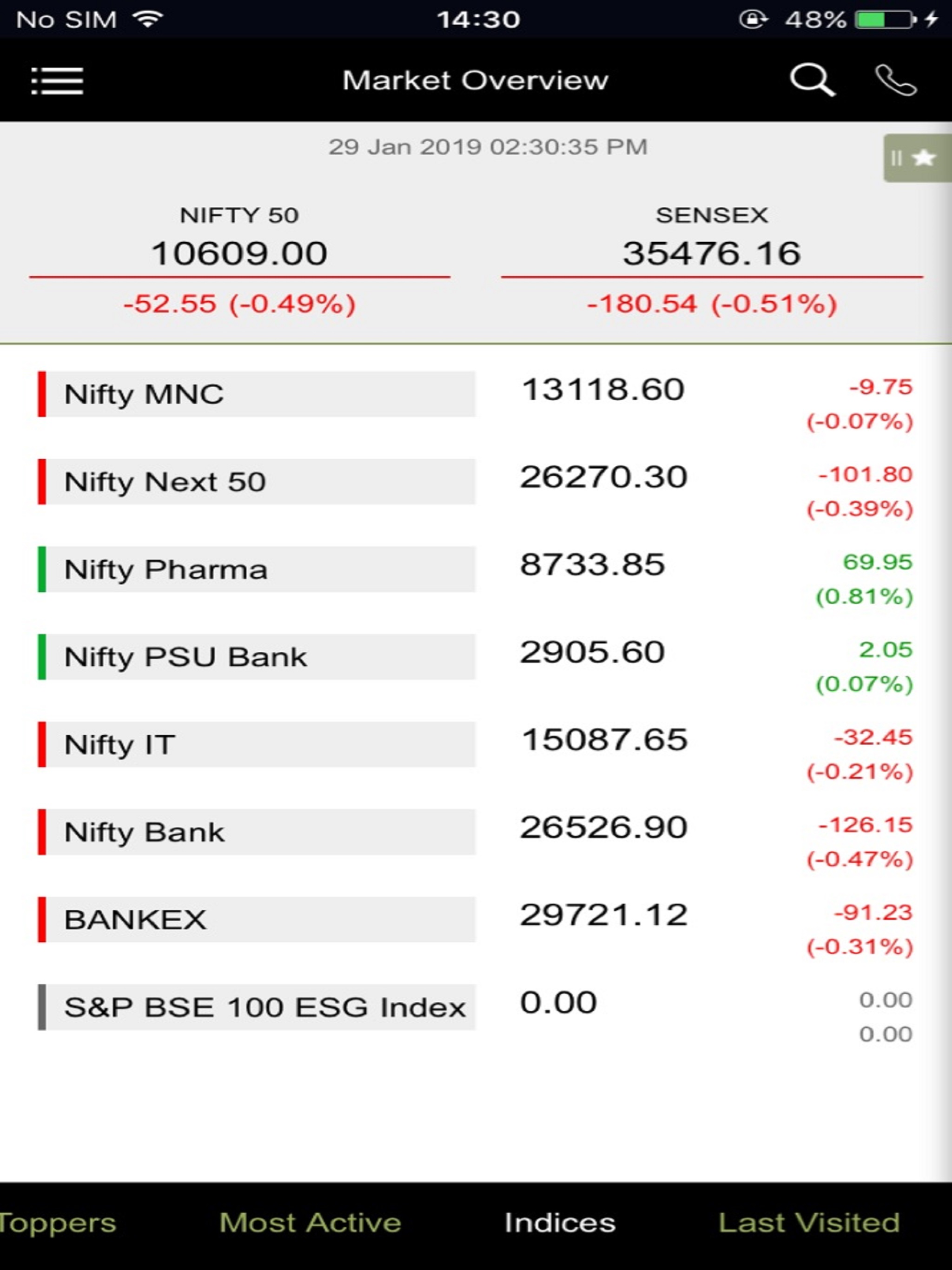View Nifty Pharma index
952x1270 pixels.
(257, 569)
